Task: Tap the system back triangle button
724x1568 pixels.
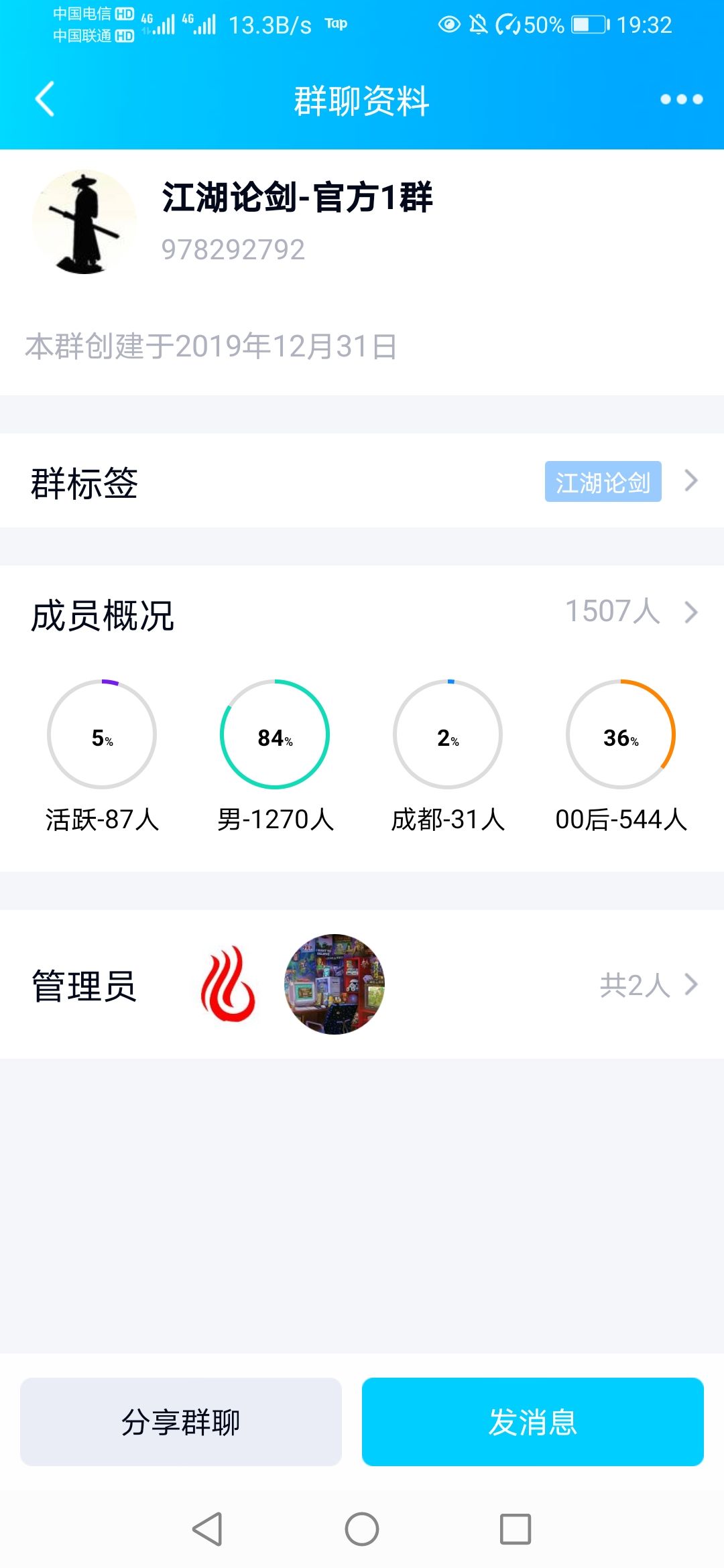Action: point(208,1529)
